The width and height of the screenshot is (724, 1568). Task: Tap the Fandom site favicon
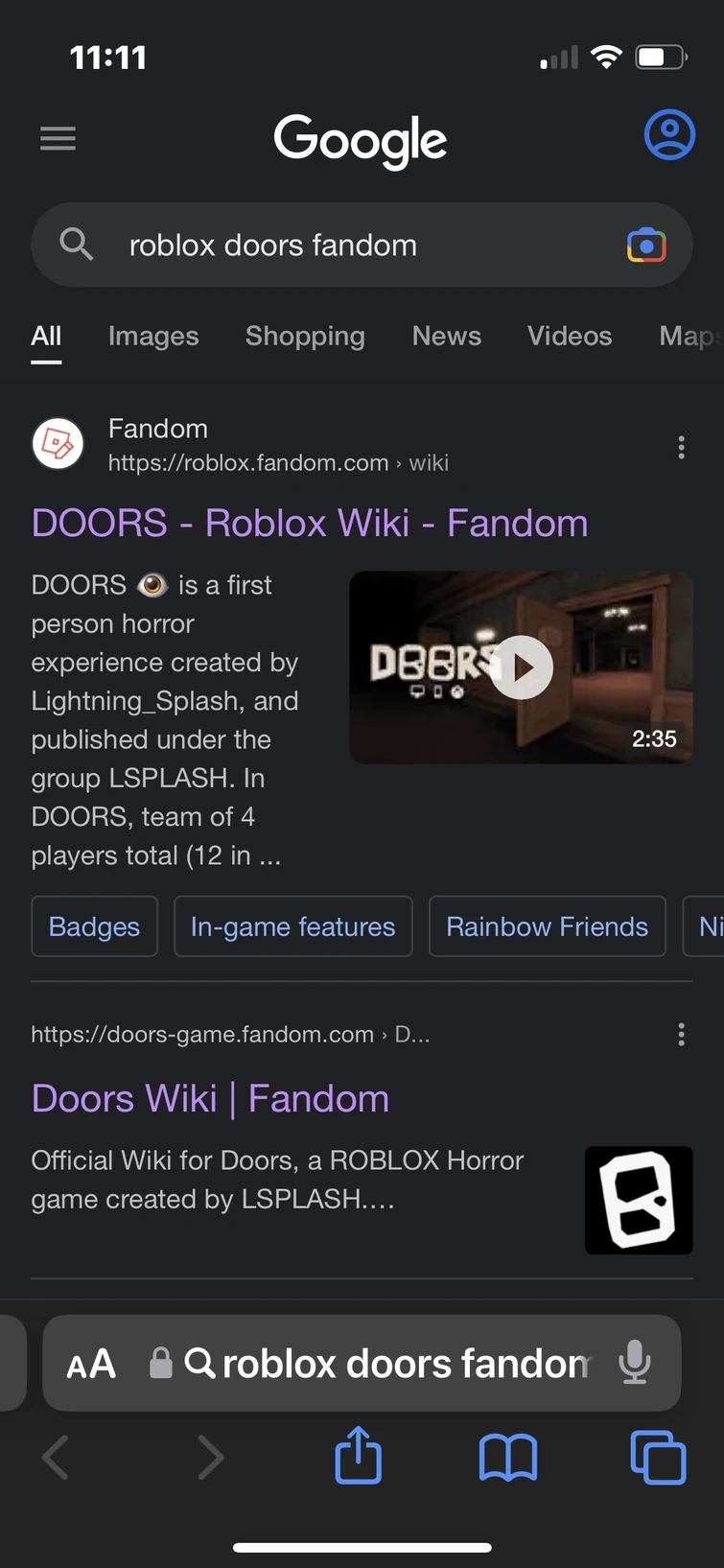(x=58, y=444)
